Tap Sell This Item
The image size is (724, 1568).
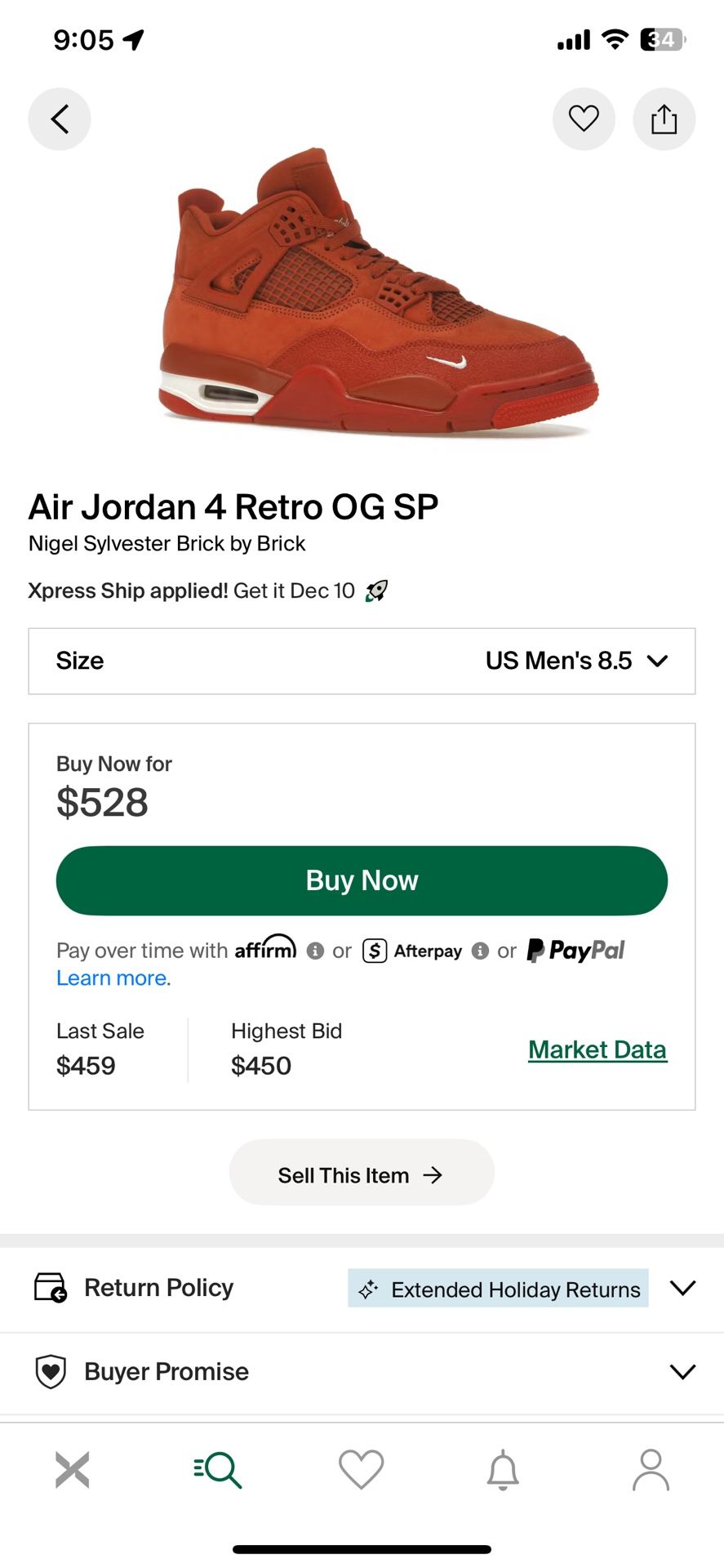(x=361, y=1174)
